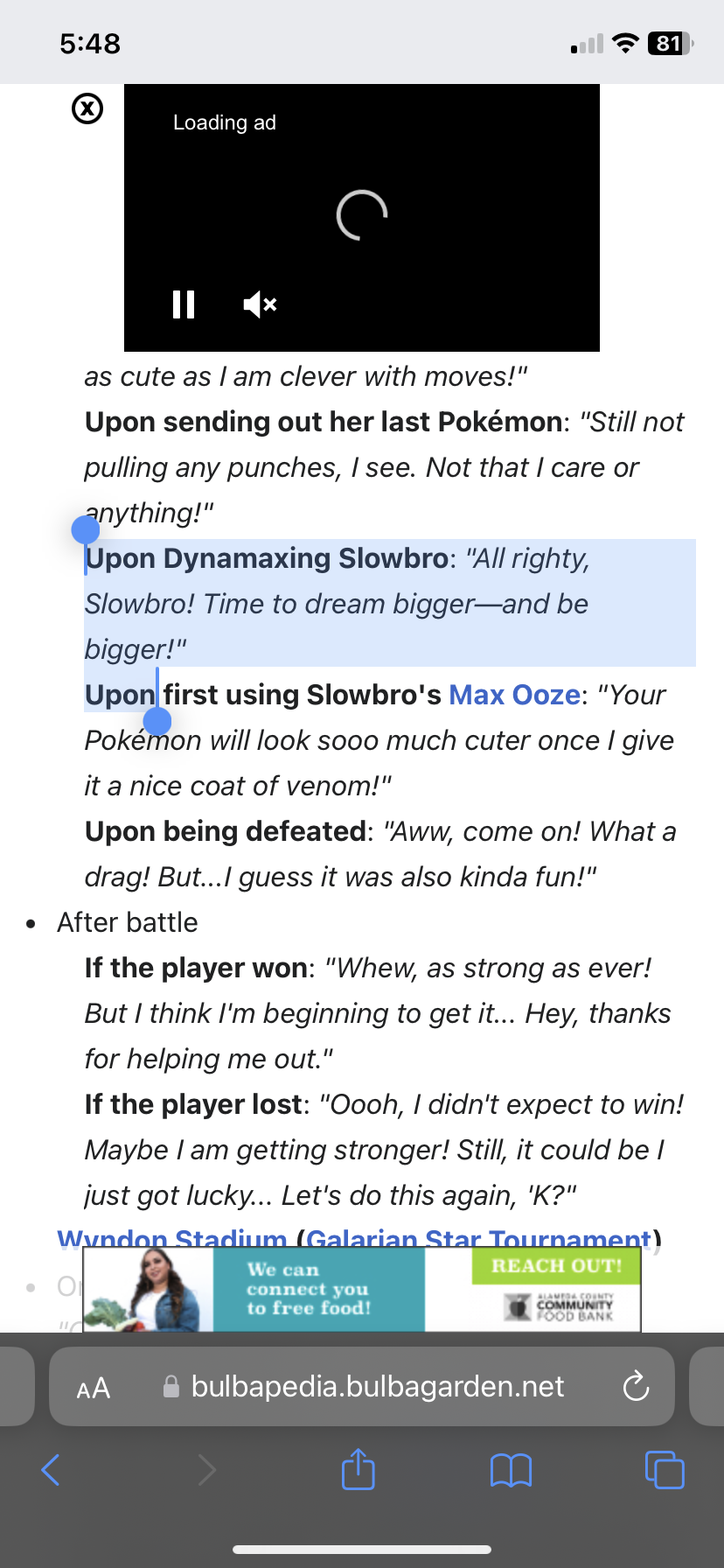
Task: Tap the bulbapedia.bulbagarden.net address bar
Action: point(363,1387)
